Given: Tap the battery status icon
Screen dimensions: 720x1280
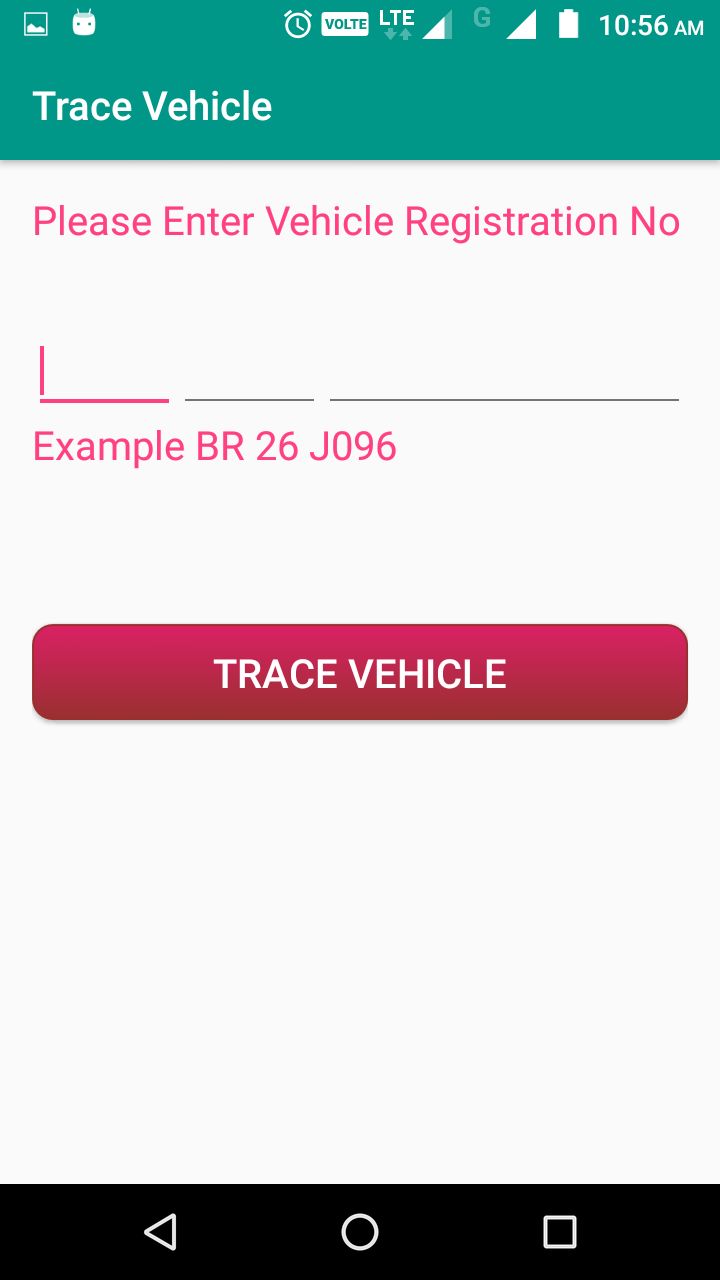Looking at the screenshot, I should (x=568, y=24).
